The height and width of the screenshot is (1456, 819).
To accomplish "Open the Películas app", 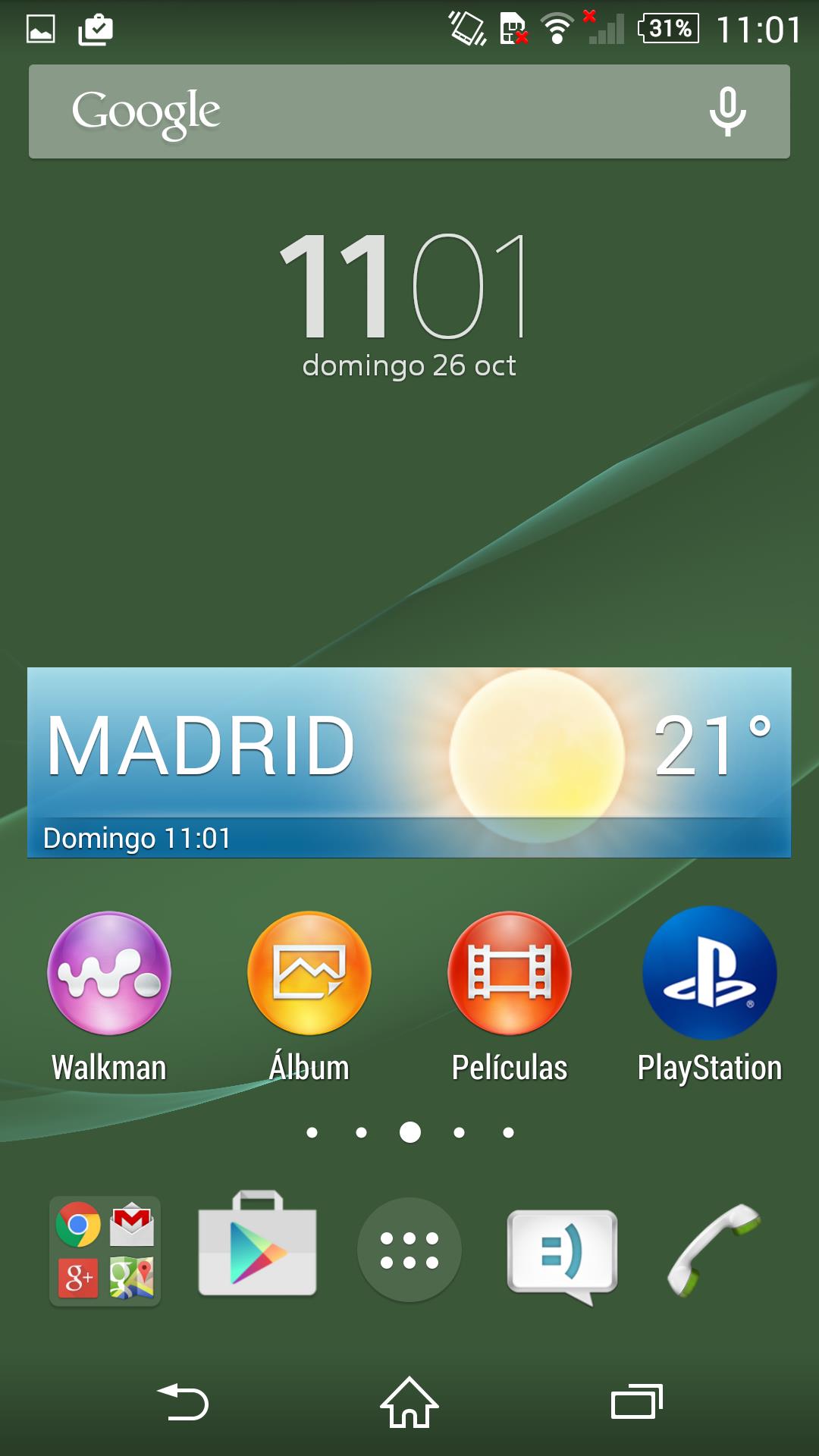I will (x=510, y=973).
